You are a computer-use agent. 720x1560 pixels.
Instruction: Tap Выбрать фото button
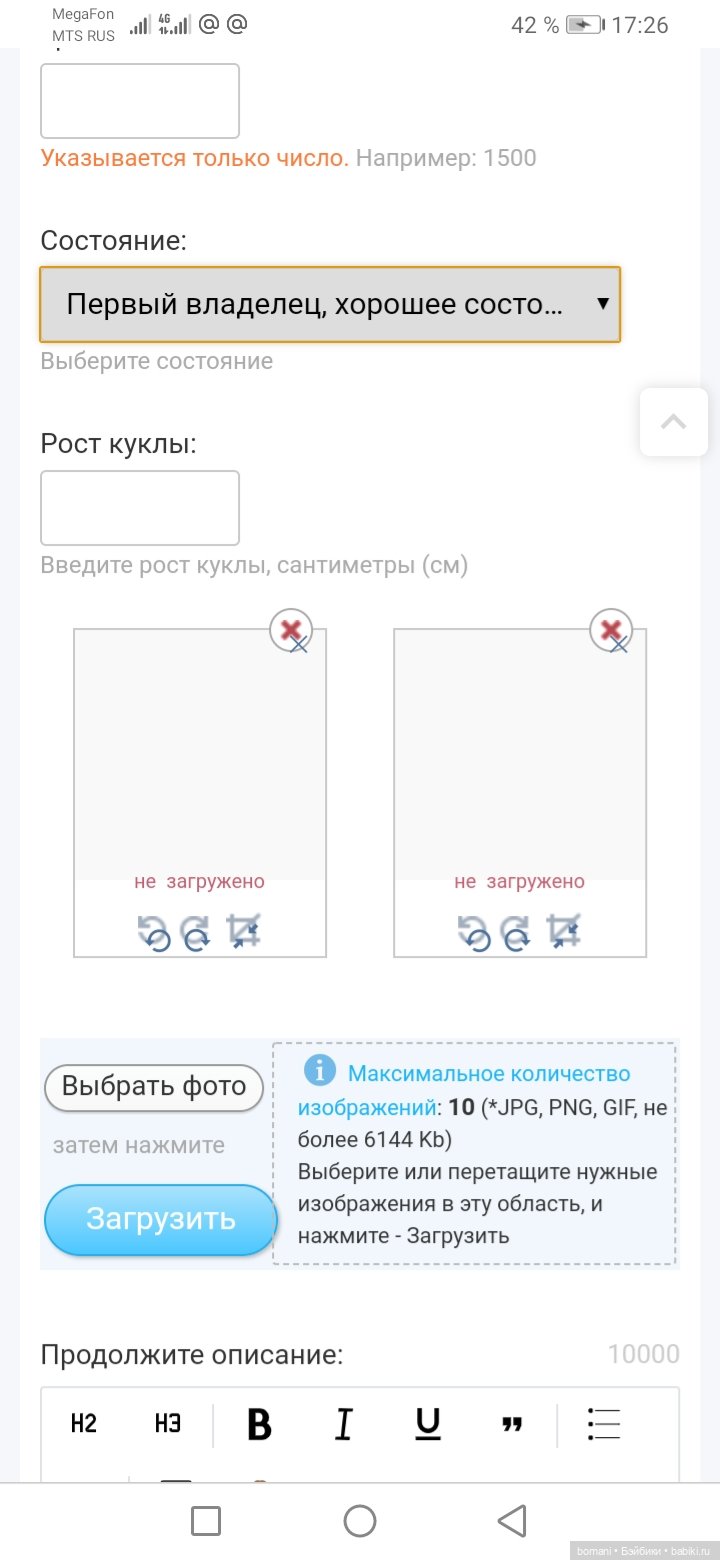click(x=154, y=1087)
